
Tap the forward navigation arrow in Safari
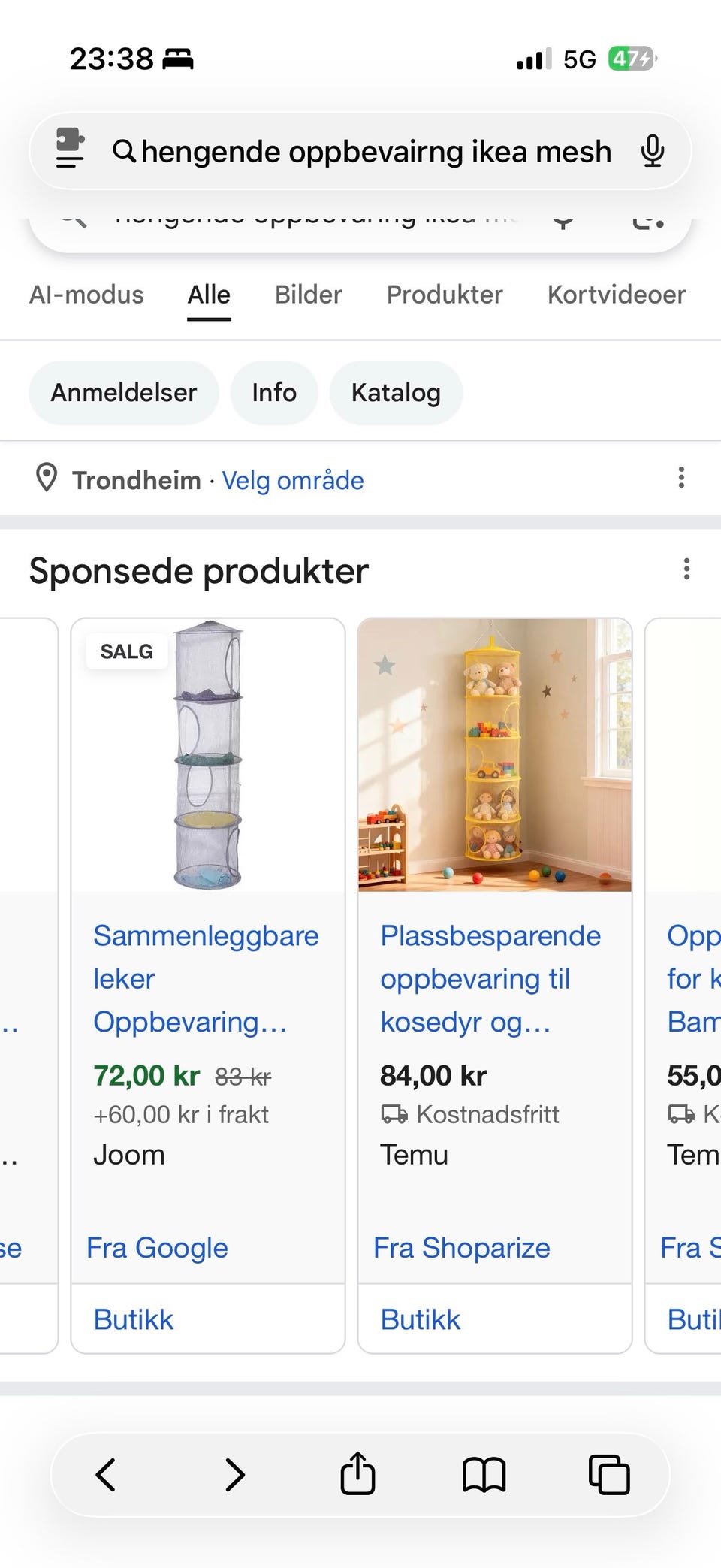point(234,1474)
